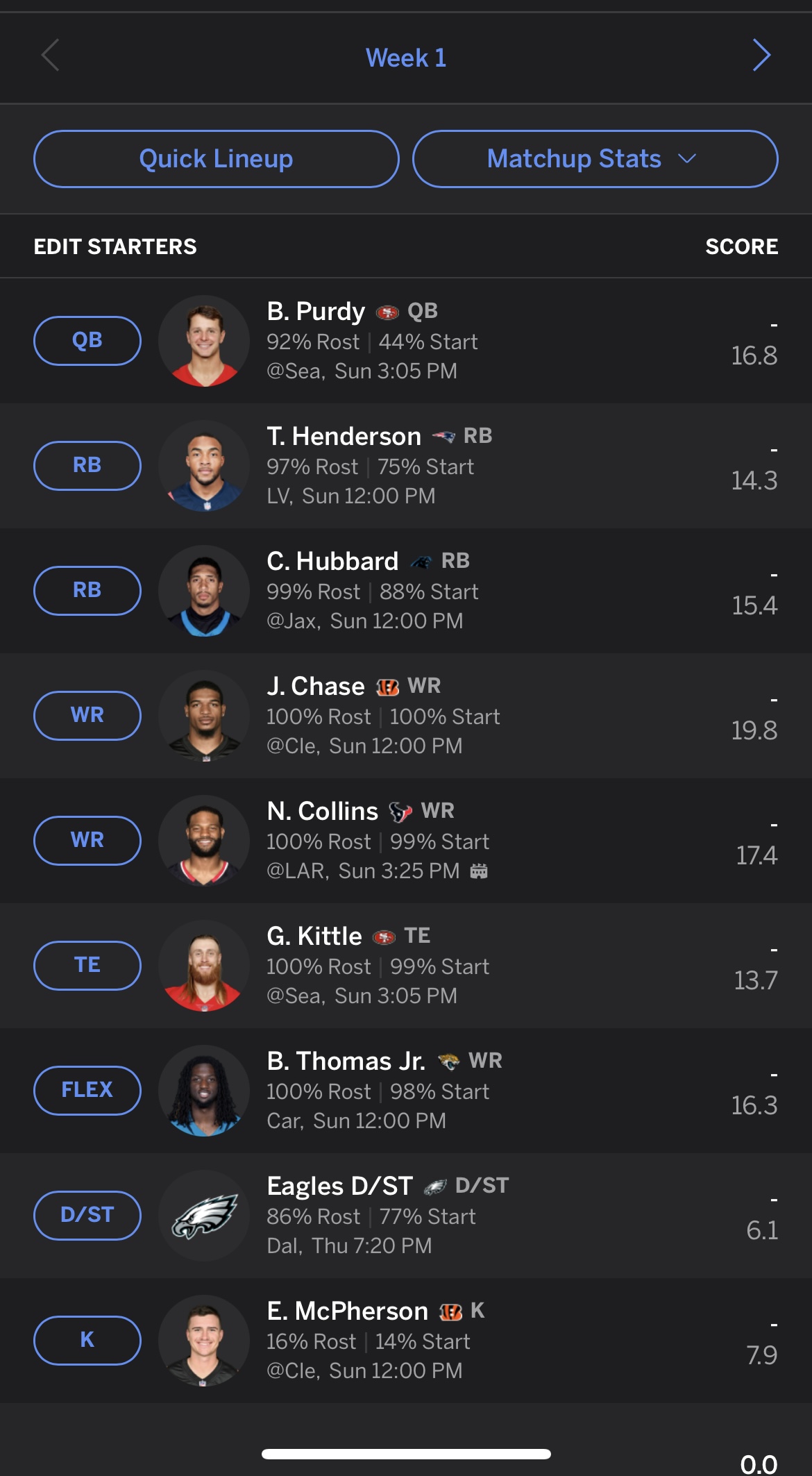Screen dimensions: 812x1476
Task: Tap the RB slot button for C. Hubbard
Action: (x=87, y=590)
